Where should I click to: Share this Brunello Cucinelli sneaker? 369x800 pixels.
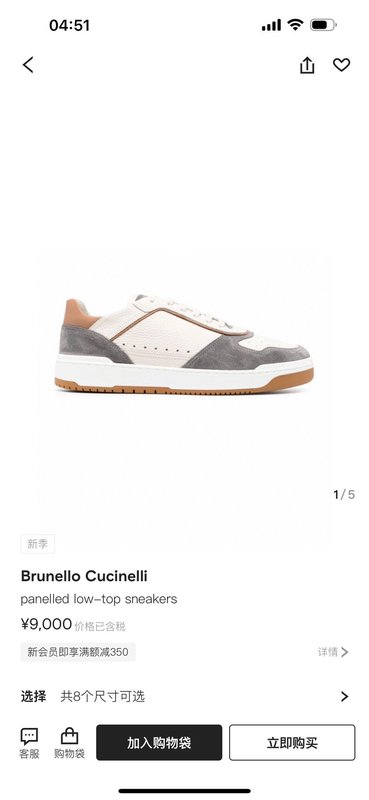point(307,65)
